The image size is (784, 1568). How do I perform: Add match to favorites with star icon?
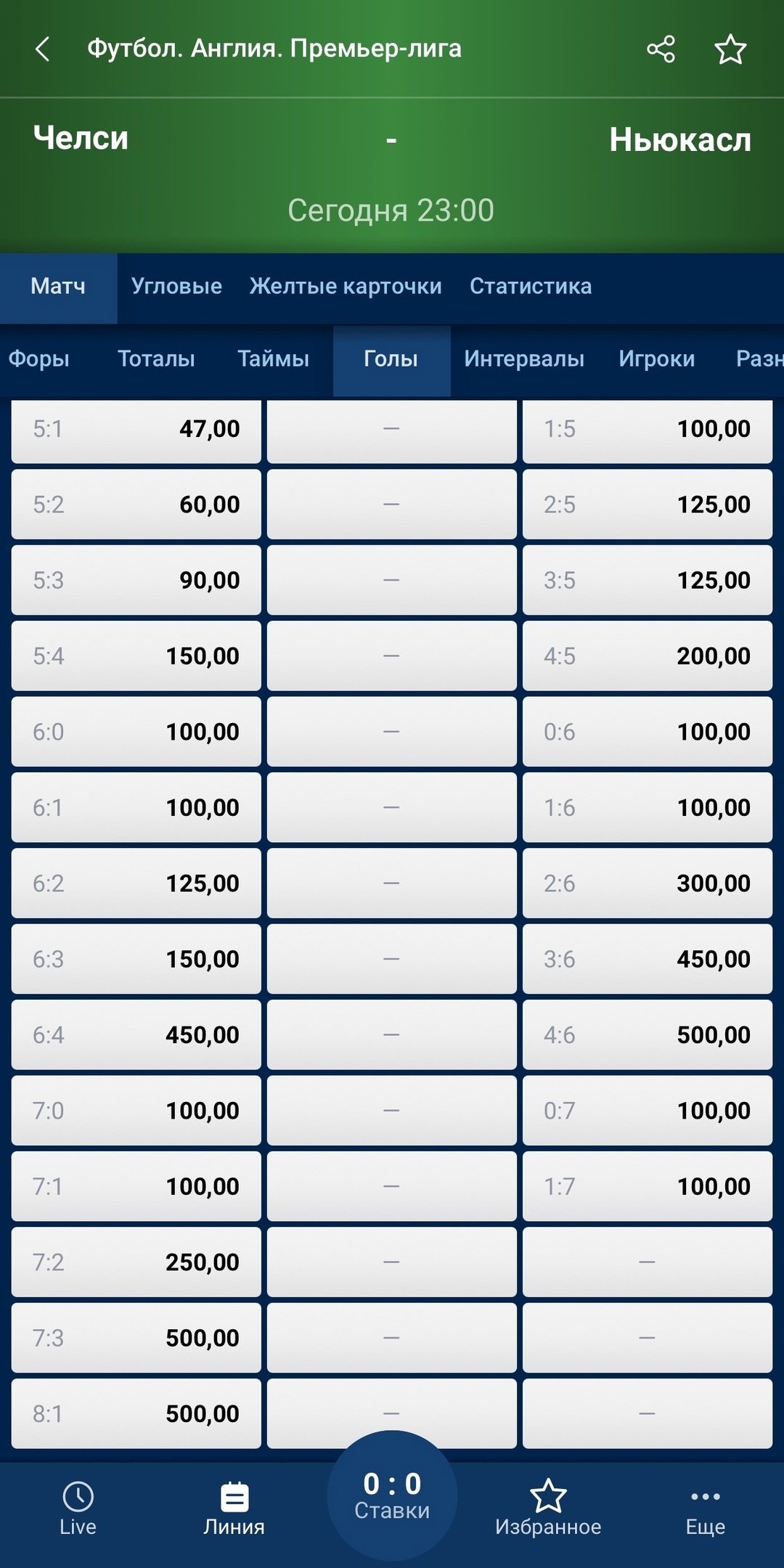click(x=730, y=49)
